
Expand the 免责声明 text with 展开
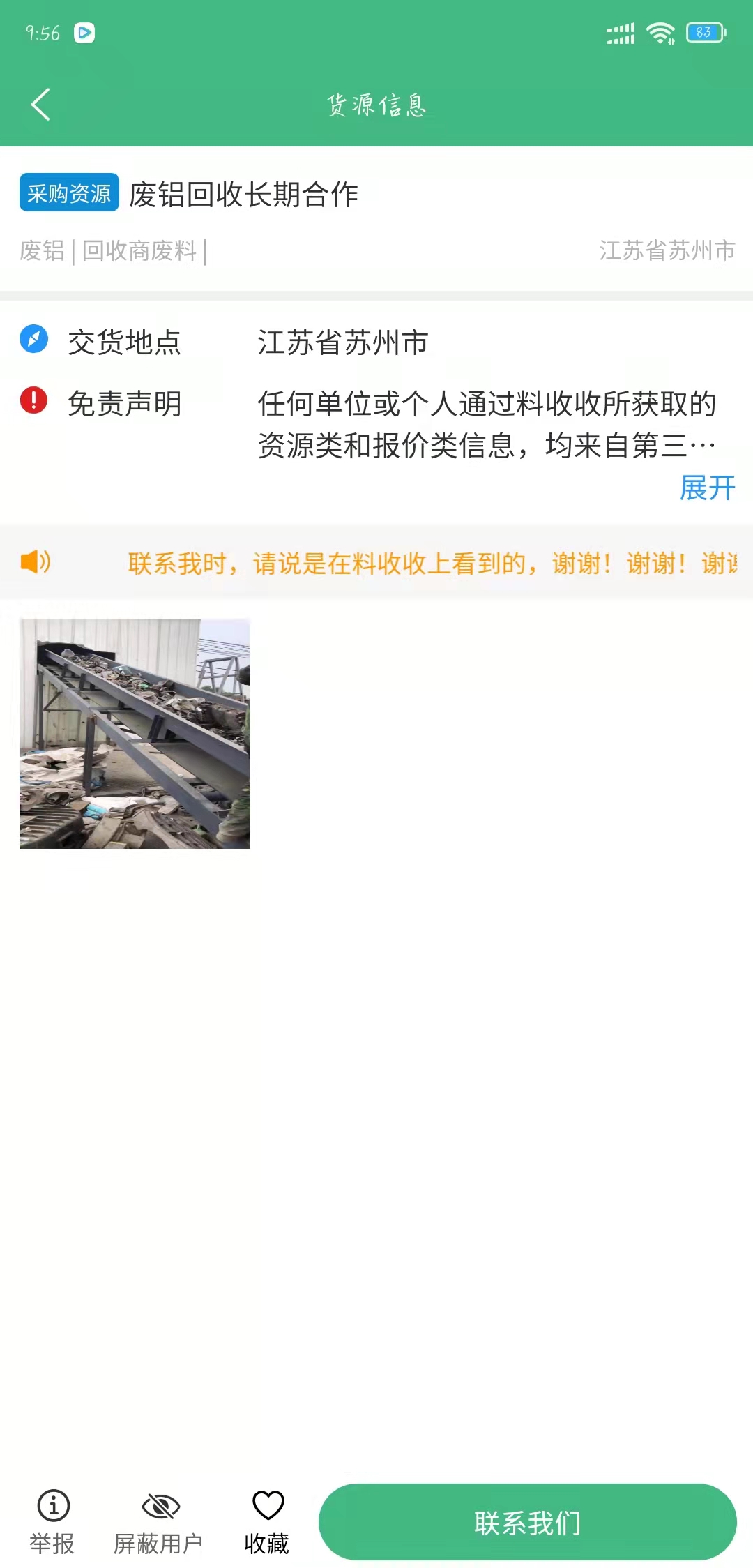tap(707, 488)
